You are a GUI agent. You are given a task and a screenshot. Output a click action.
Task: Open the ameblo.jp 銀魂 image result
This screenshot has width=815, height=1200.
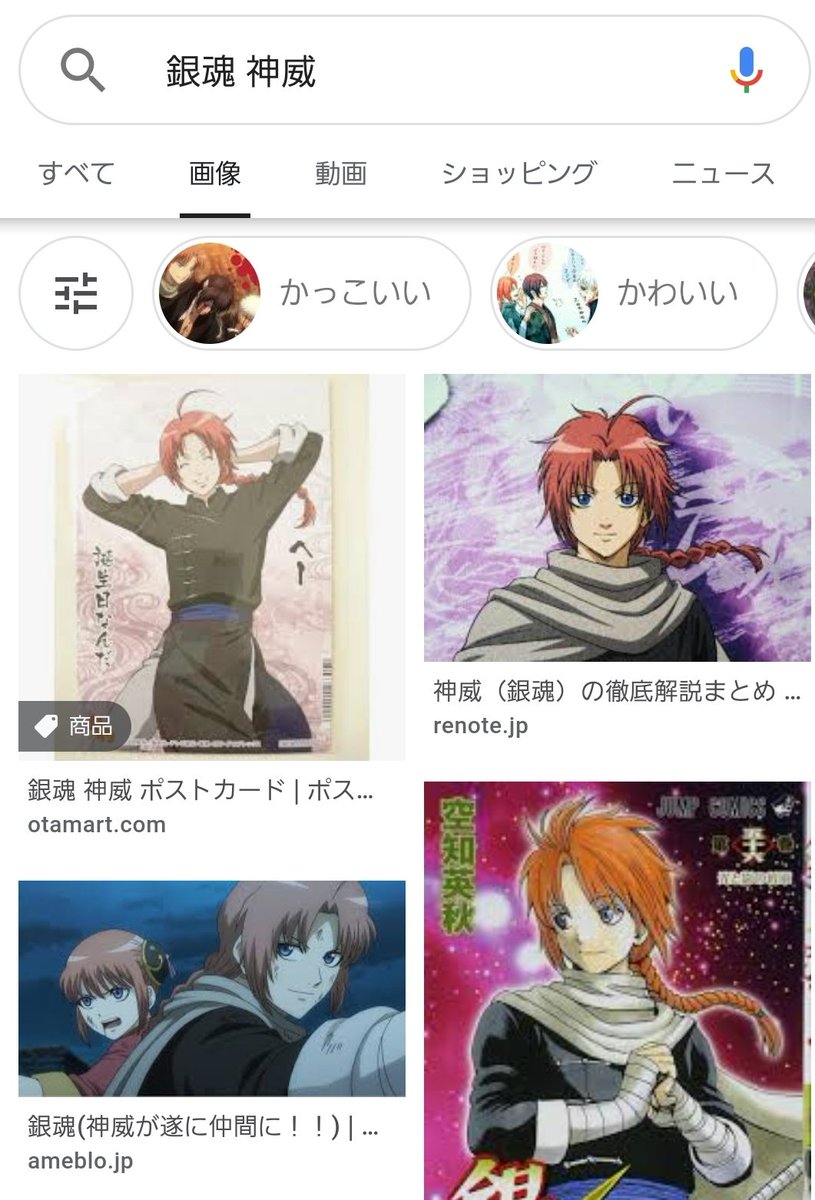(x=211, y=988)
